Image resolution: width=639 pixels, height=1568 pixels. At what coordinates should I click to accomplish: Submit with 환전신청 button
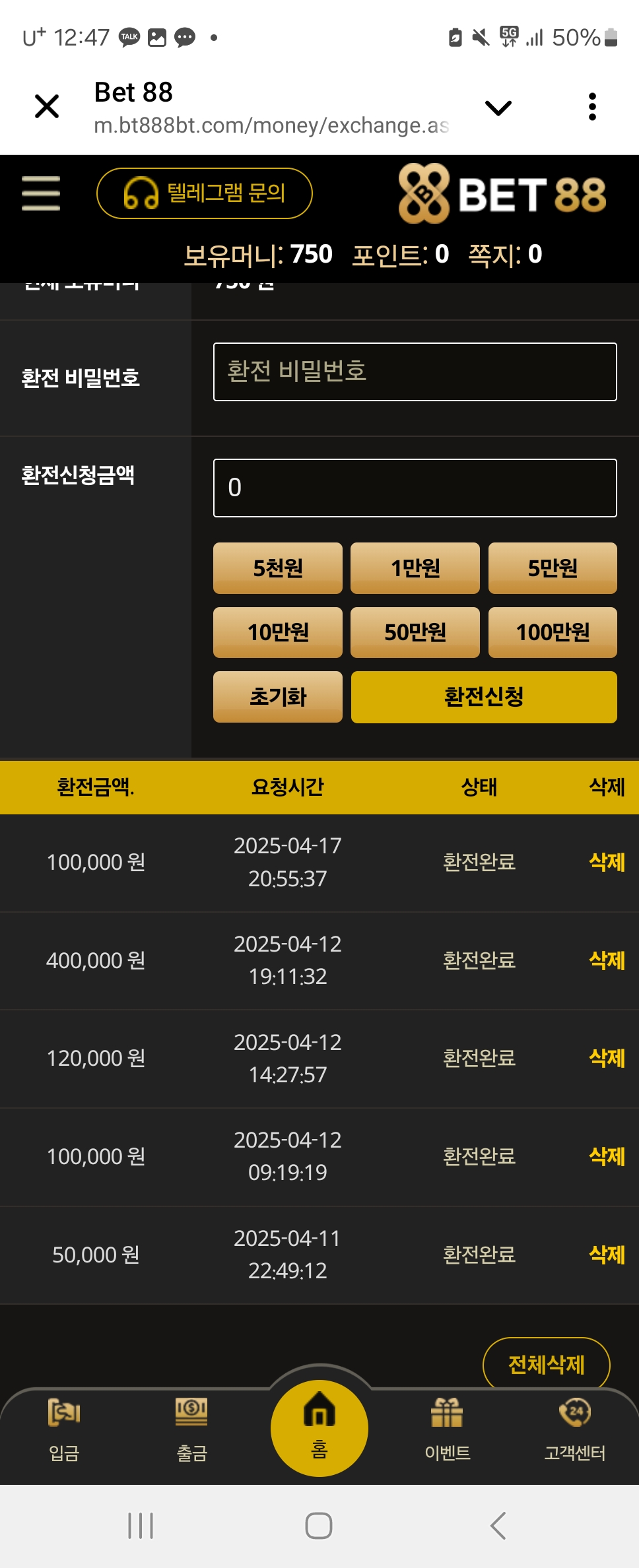pos(484,697)
